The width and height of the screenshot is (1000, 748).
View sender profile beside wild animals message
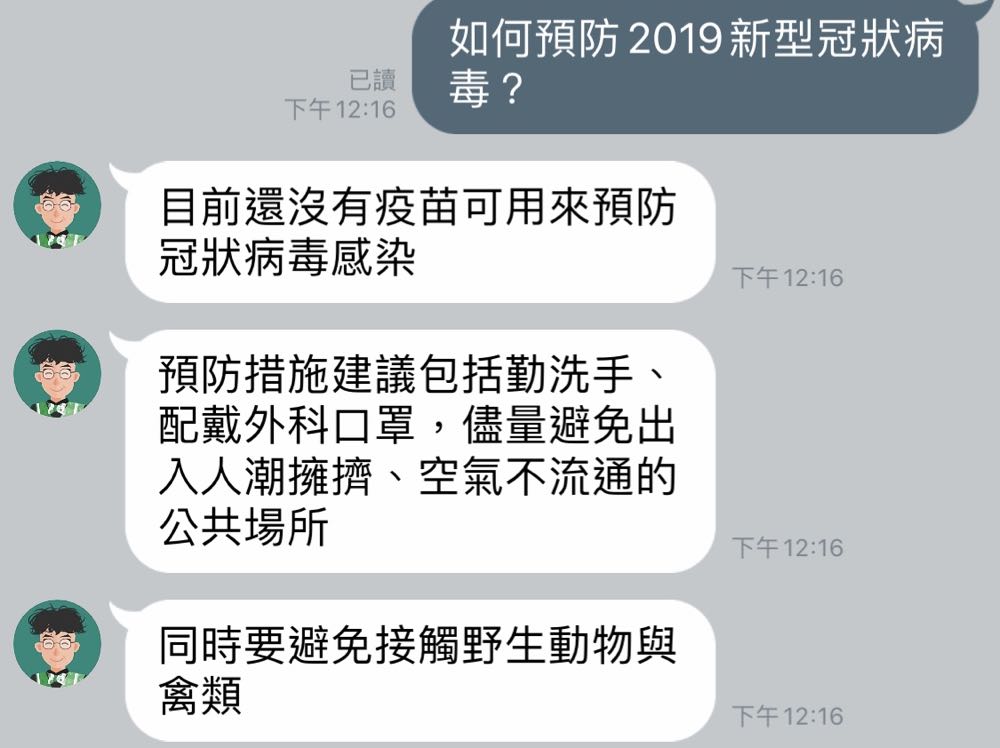tap(57, 643)
